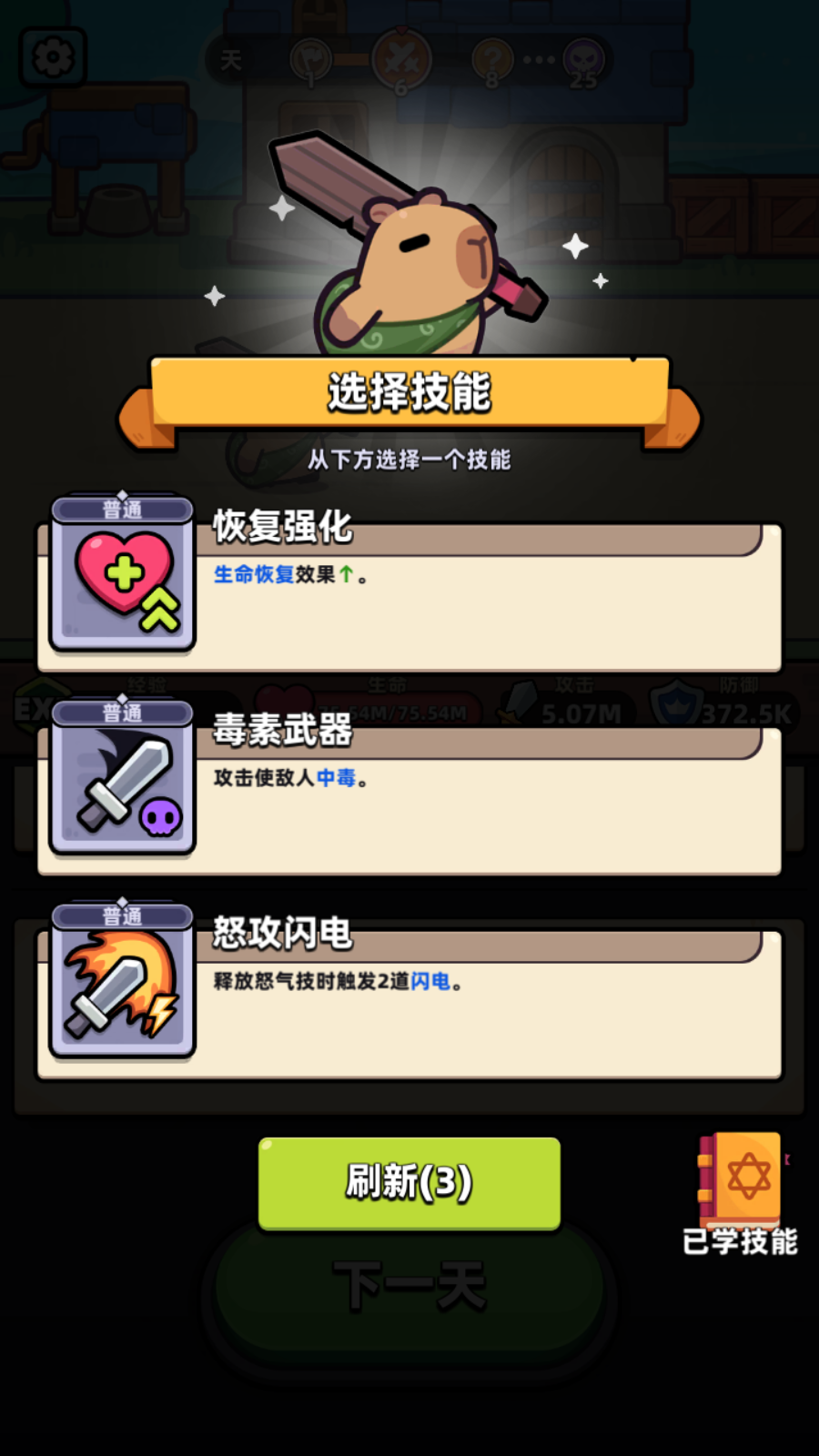Open the 已学技能 learned skills book

tap(740, 1192)
